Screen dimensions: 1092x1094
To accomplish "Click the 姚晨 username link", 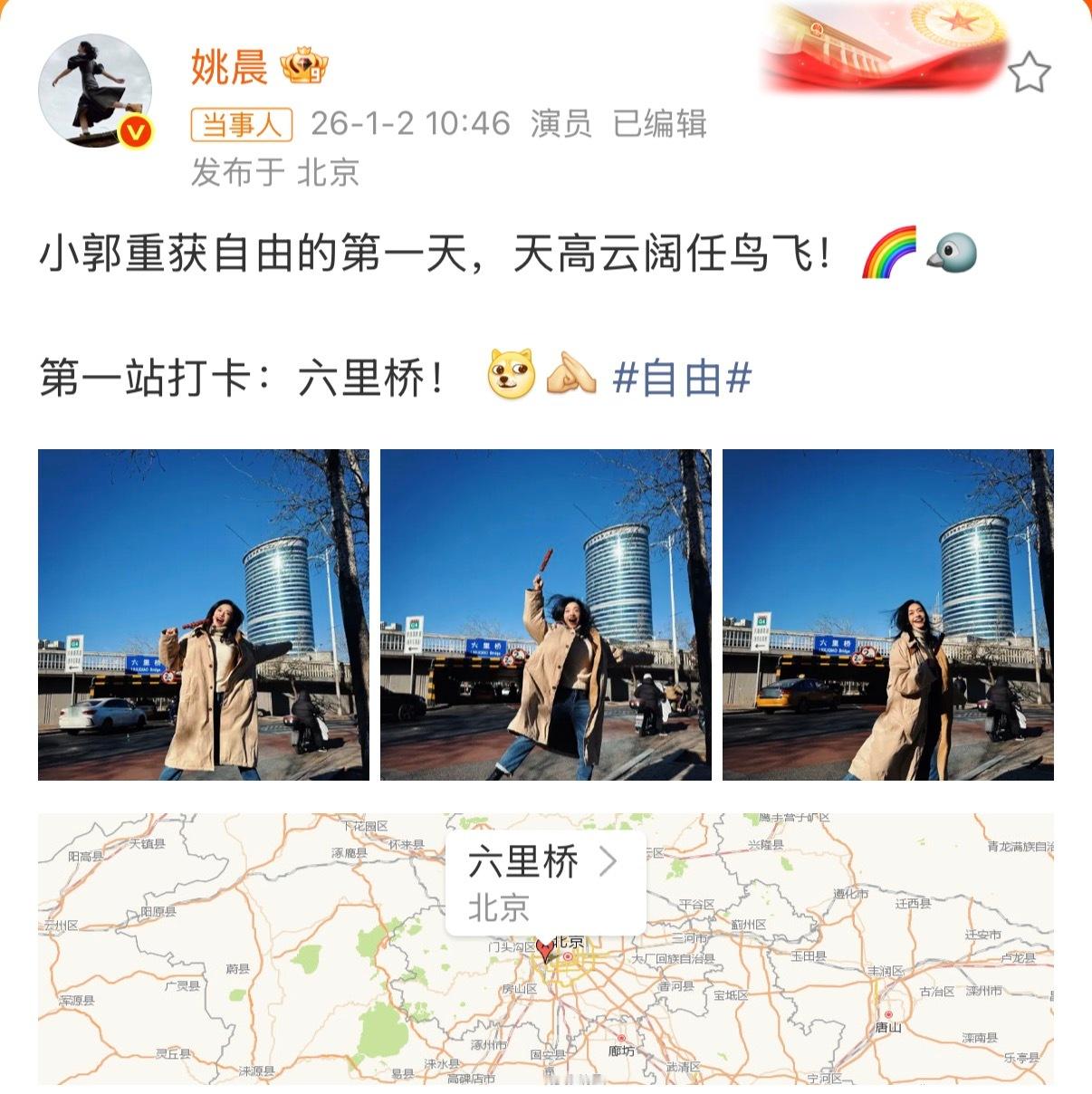I will click(228, 63).
